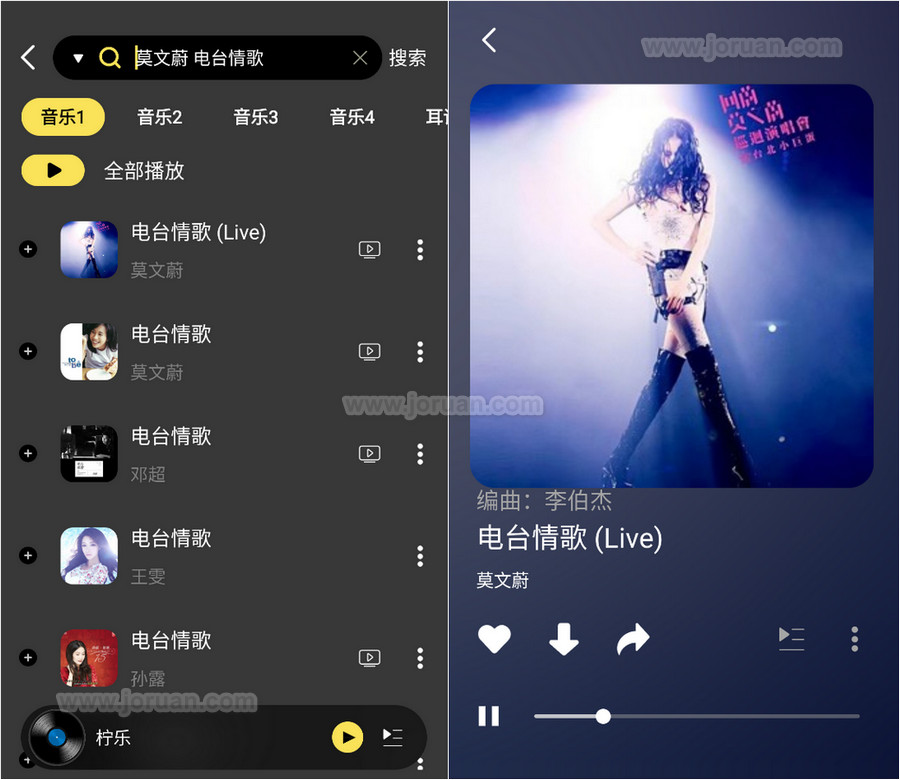
Task: Switch to the 音乐2 tab
Action: pyautogui.click(x=159, y=117)
